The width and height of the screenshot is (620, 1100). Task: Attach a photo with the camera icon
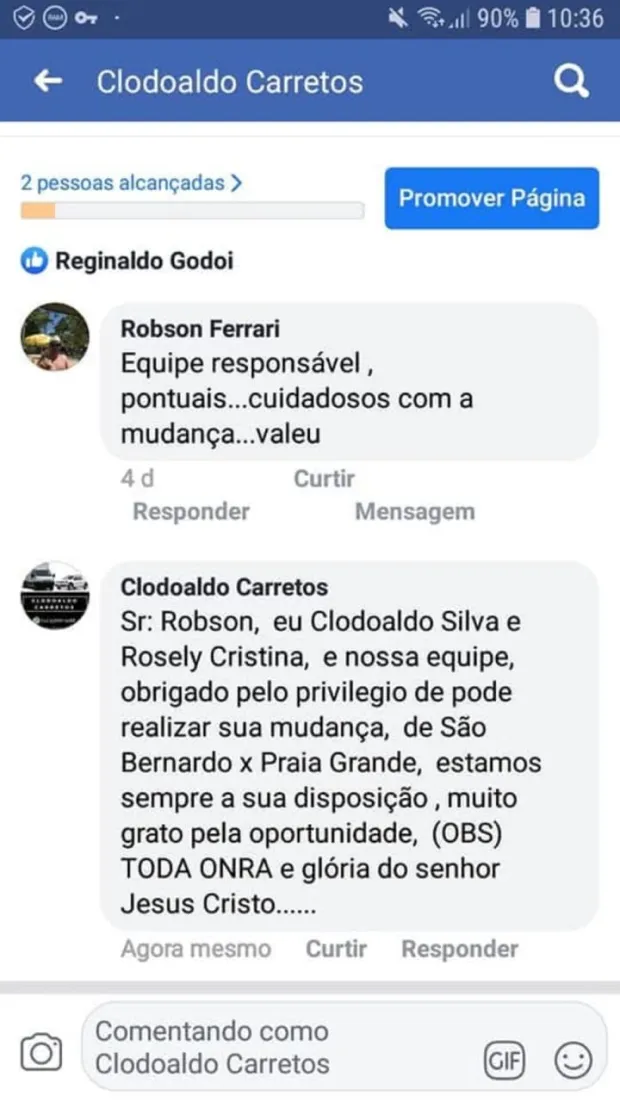(41, 1052)
